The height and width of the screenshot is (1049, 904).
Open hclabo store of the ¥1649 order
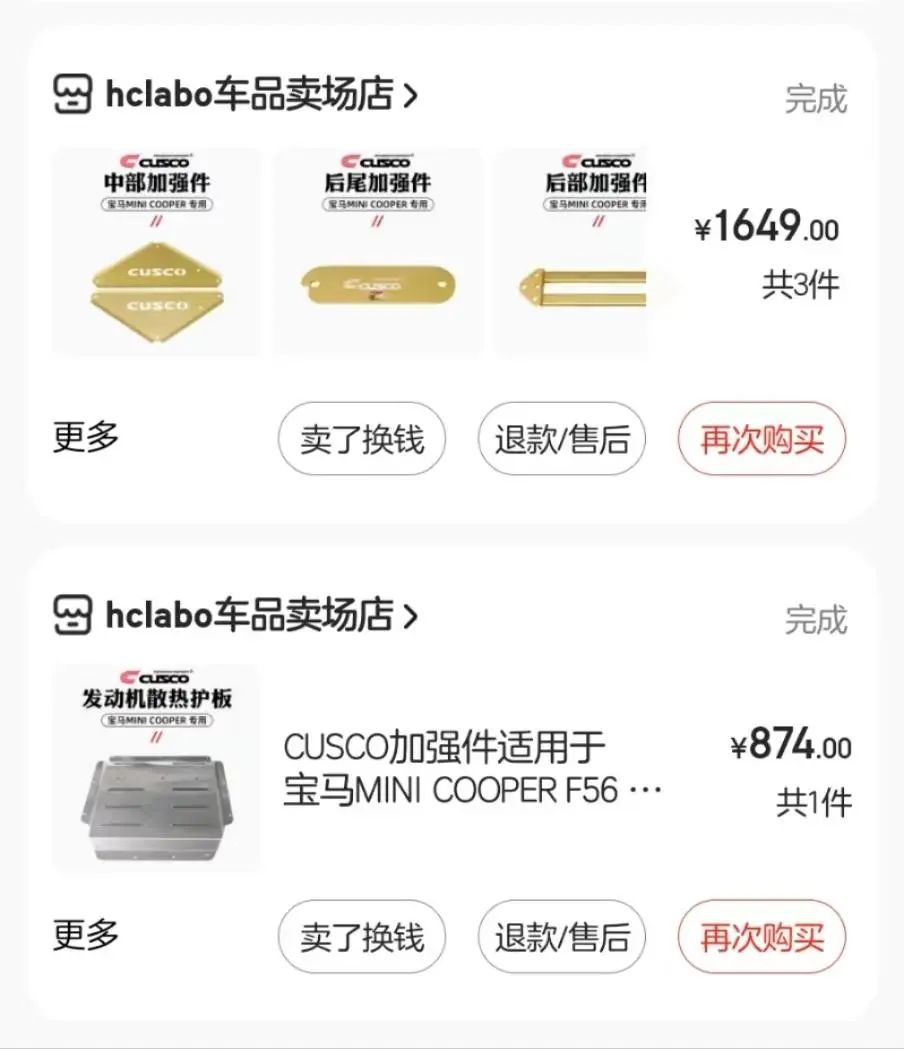tap(235, 95)
